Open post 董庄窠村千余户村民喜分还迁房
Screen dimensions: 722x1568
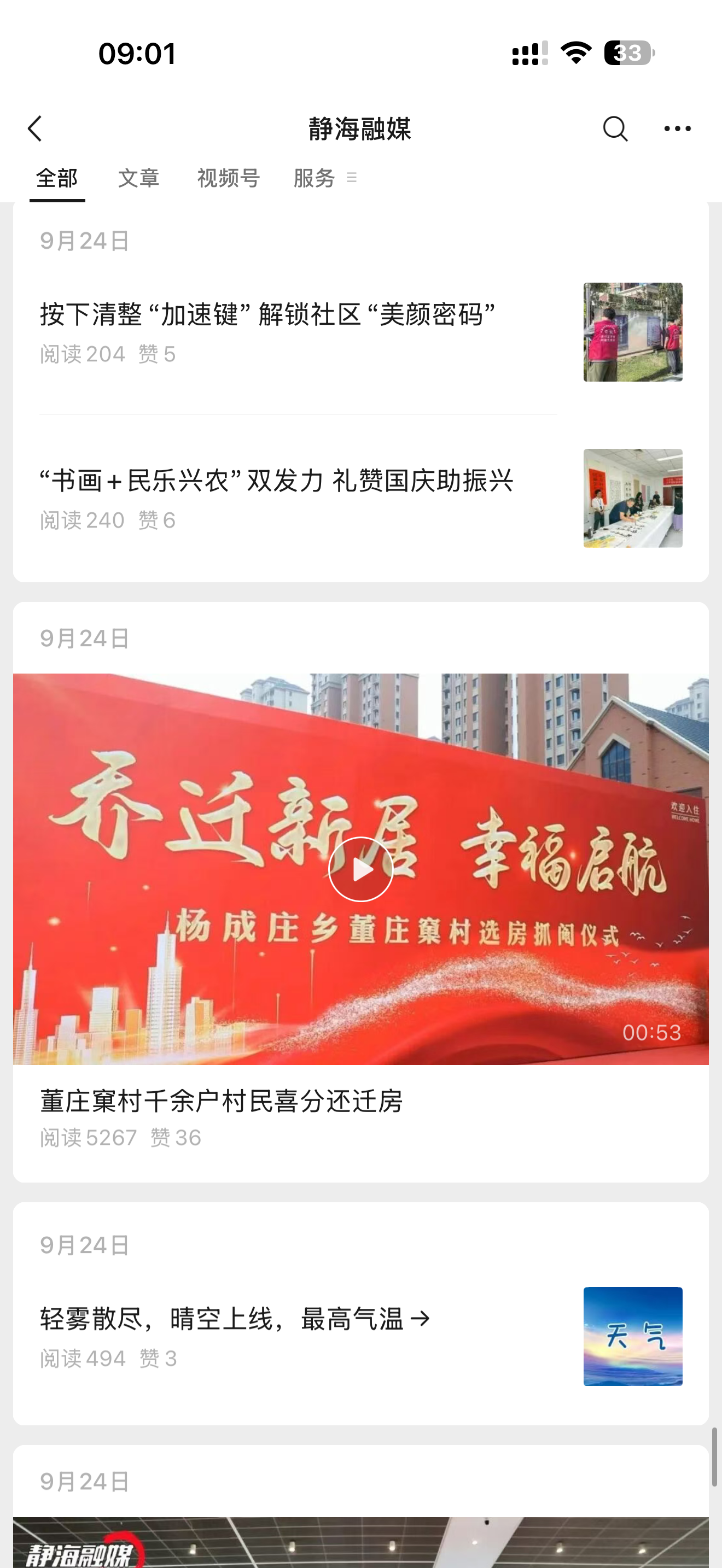pos(222,1101)
